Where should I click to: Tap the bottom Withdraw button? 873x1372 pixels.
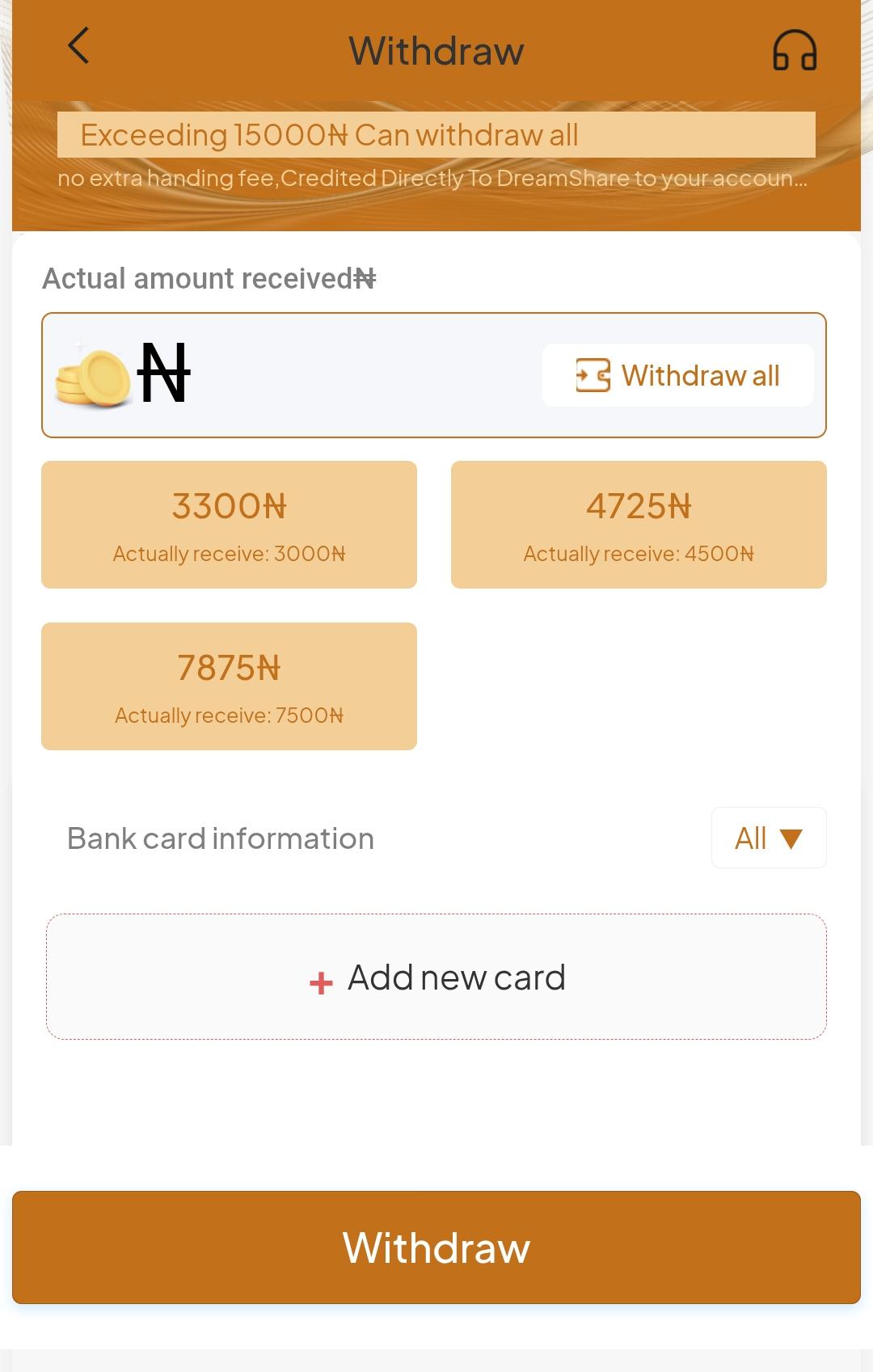click(436, 1247)
